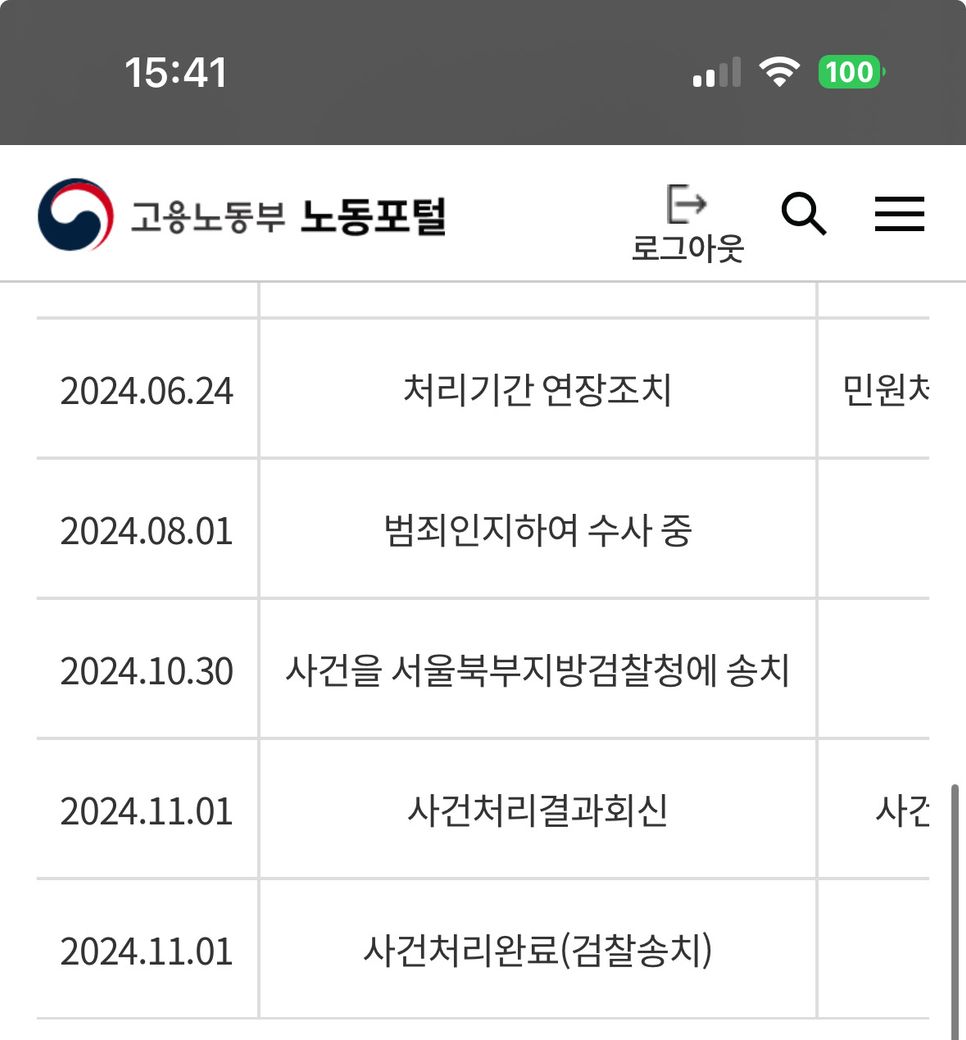Go to 고용노동부 노동포털 home logo
Viewport: 966px width, 1040px height.
point(242,215)
